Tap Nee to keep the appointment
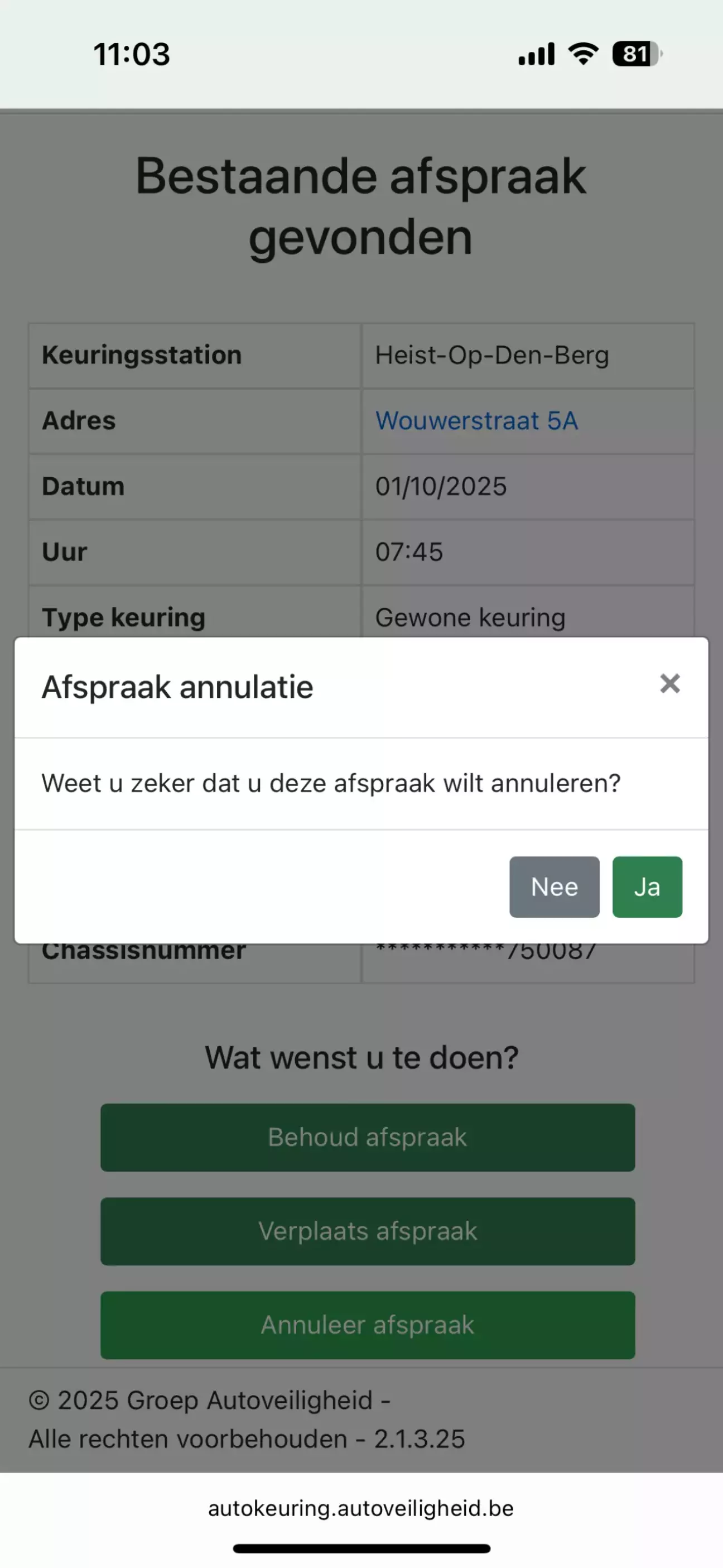The image size is (723, 1568). pos(554,886)
